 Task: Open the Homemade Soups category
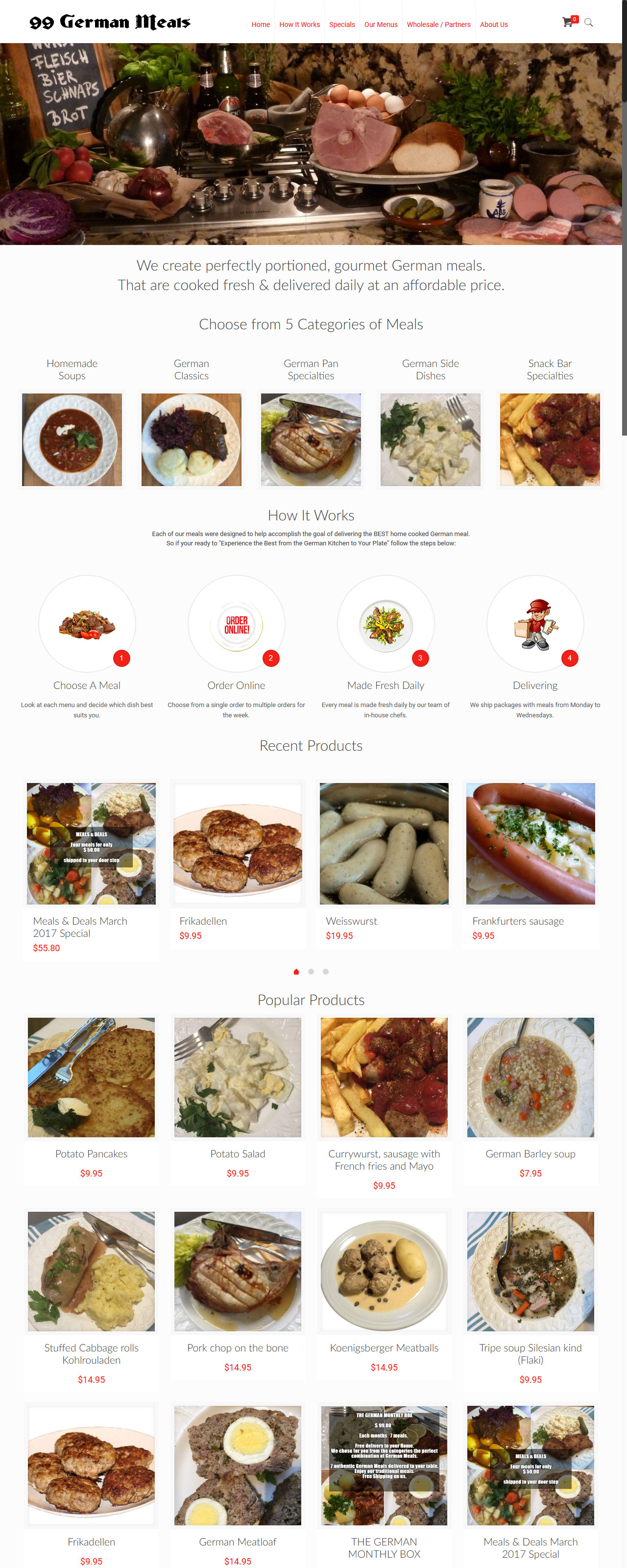click(x=72, y=439)
